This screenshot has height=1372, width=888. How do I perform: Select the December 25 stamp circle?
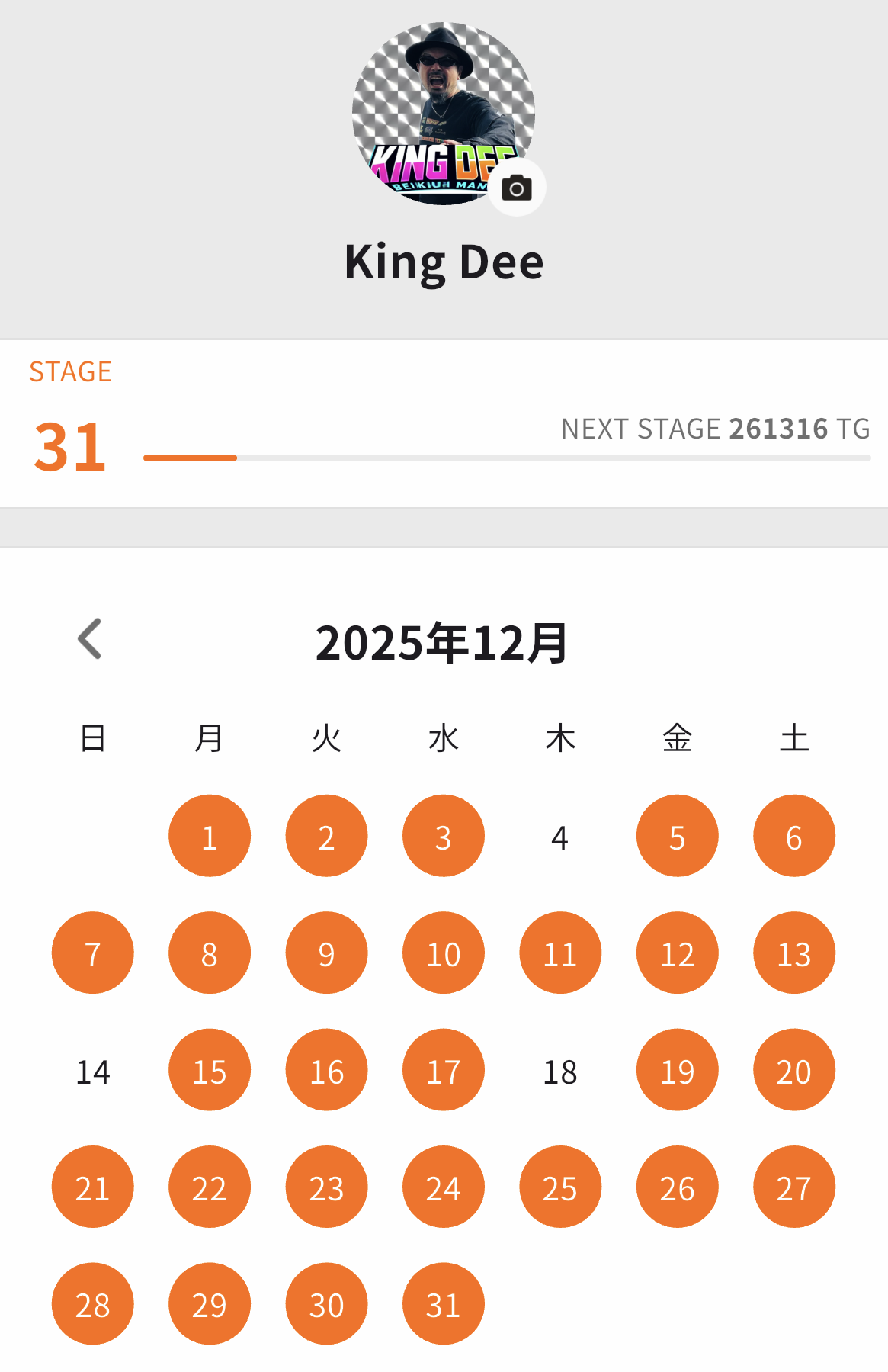click(x=559, y=1187)
